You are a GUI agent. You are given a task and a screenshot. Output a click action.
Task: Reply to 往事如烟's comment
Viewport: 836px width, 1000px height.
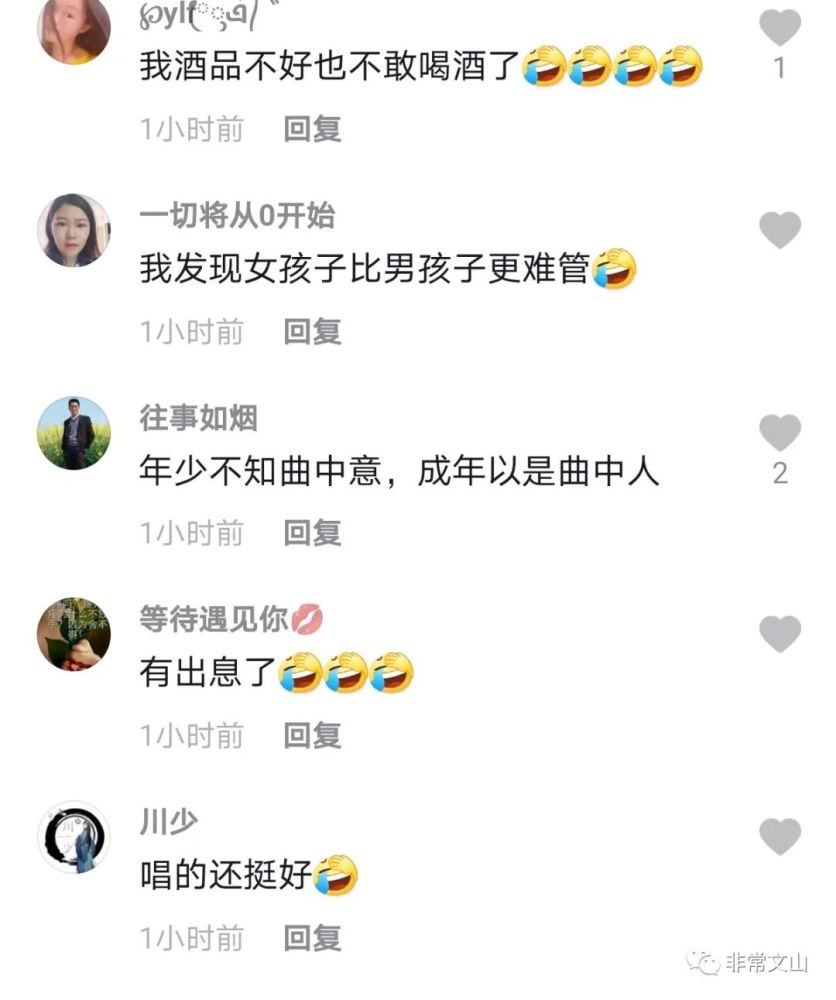312,534
